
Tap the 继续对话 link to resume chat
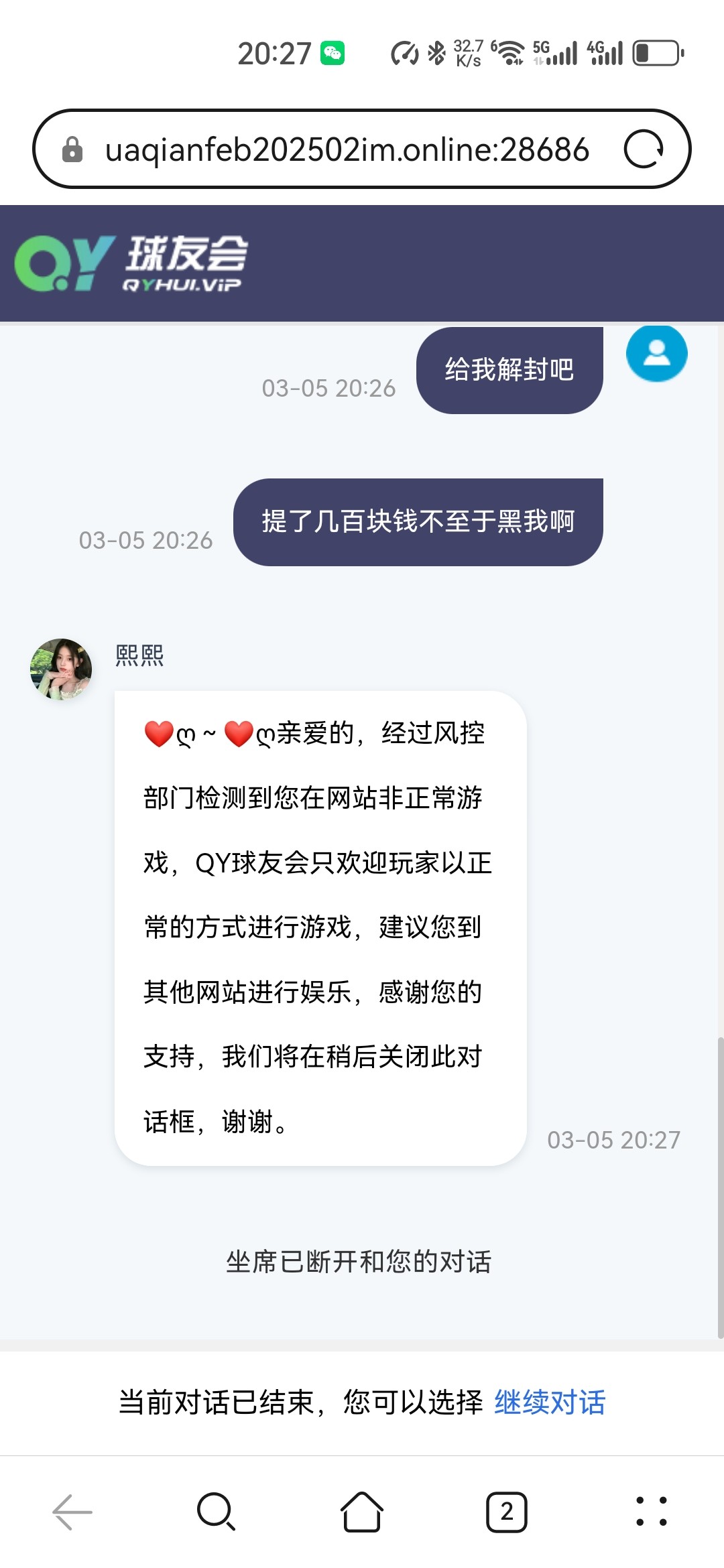click(550, 1402)
